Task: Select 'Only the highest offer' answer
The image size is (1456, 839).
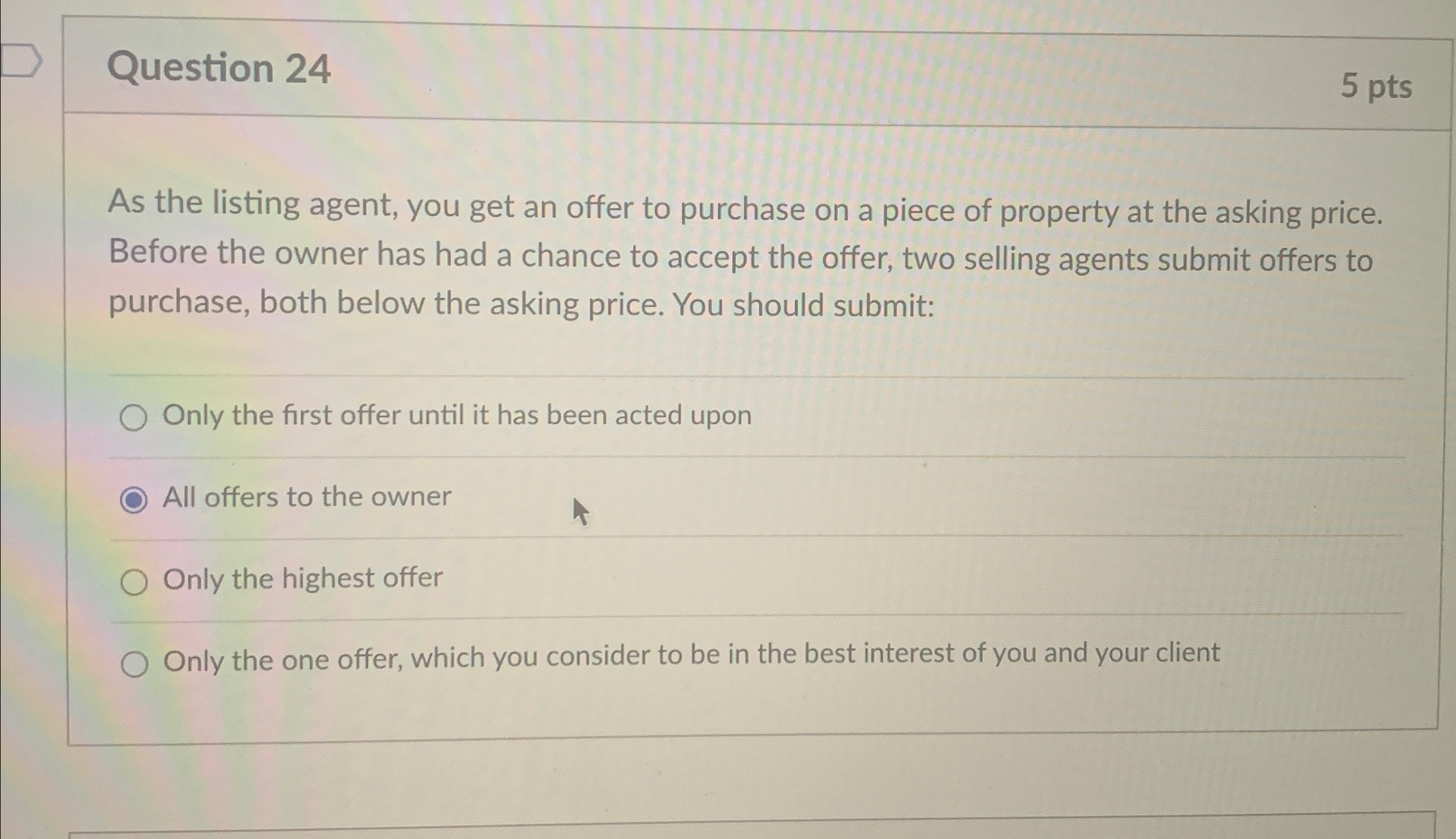Action: tap(134, 582)
